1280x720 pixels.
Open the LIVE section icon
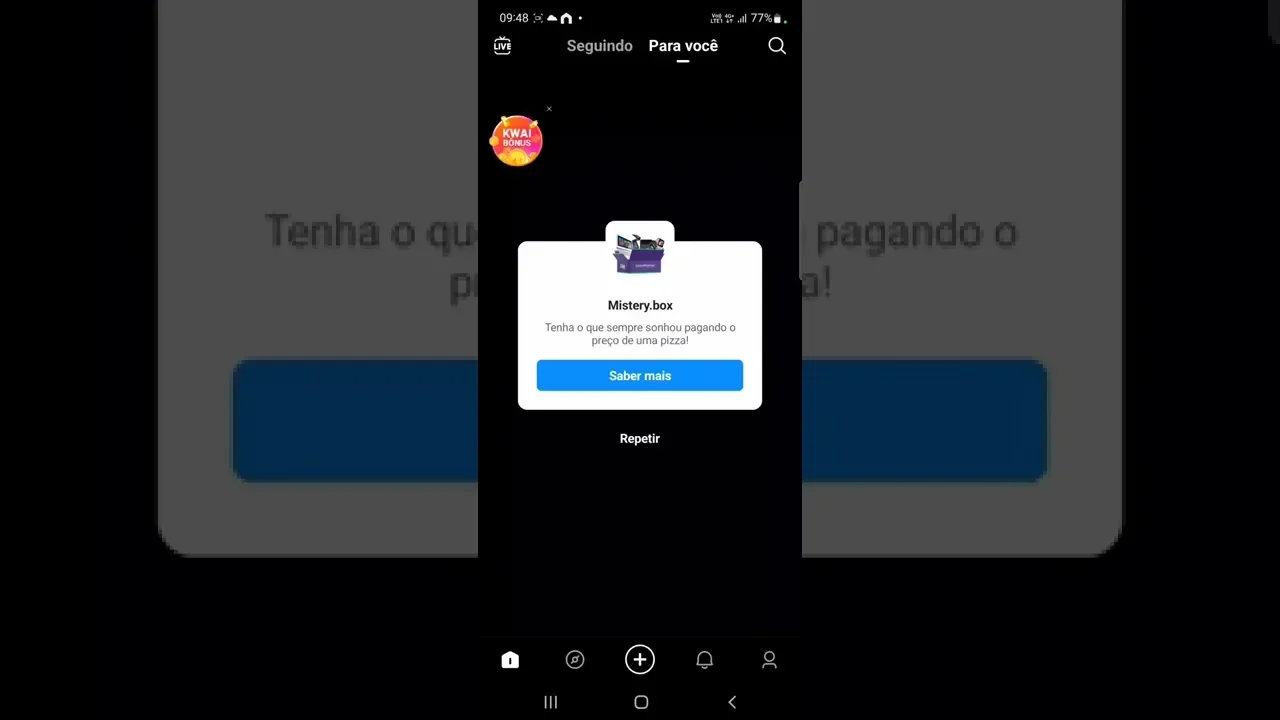click(x=502, y=46)
